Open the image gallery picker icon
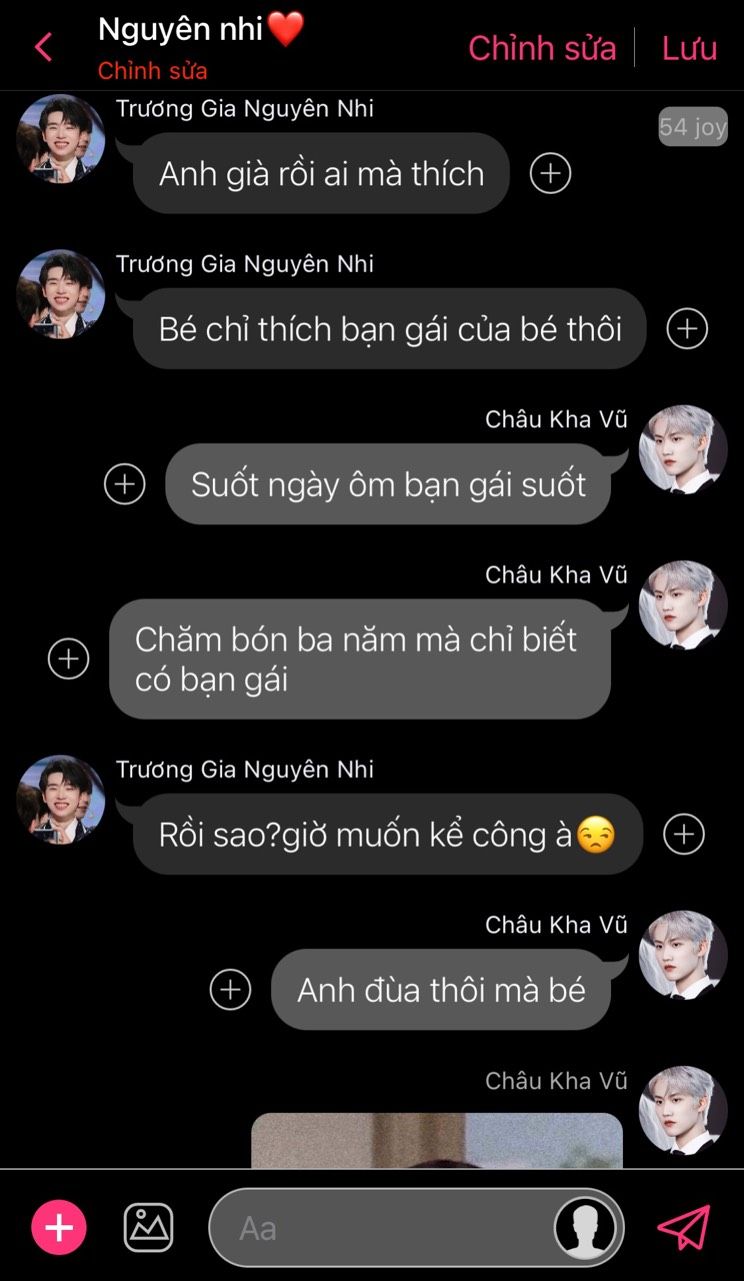The width and height of the screenshot is (744, 1281). coord(148,1227)
